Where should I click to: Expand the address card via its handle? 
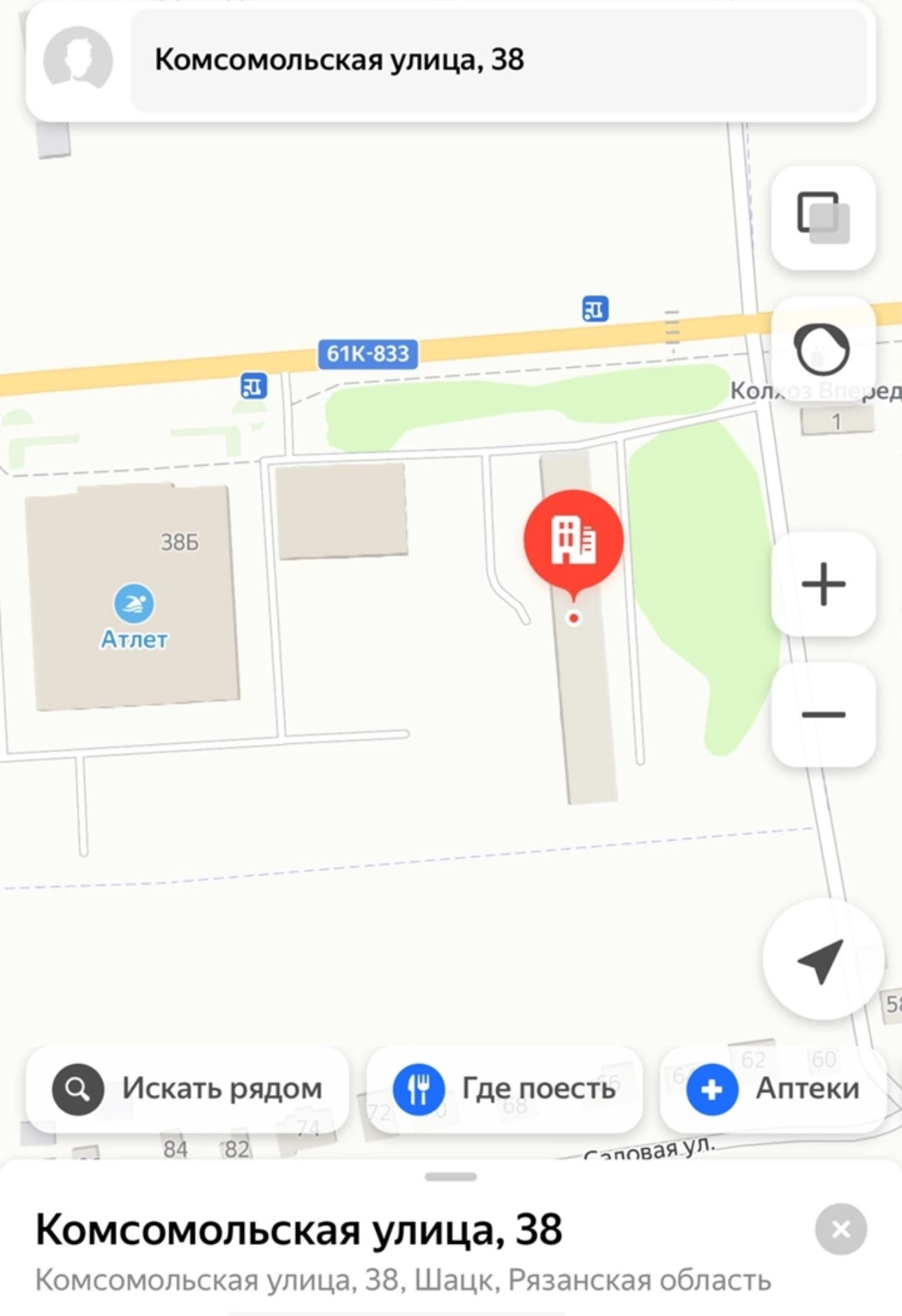point(451,1177)
